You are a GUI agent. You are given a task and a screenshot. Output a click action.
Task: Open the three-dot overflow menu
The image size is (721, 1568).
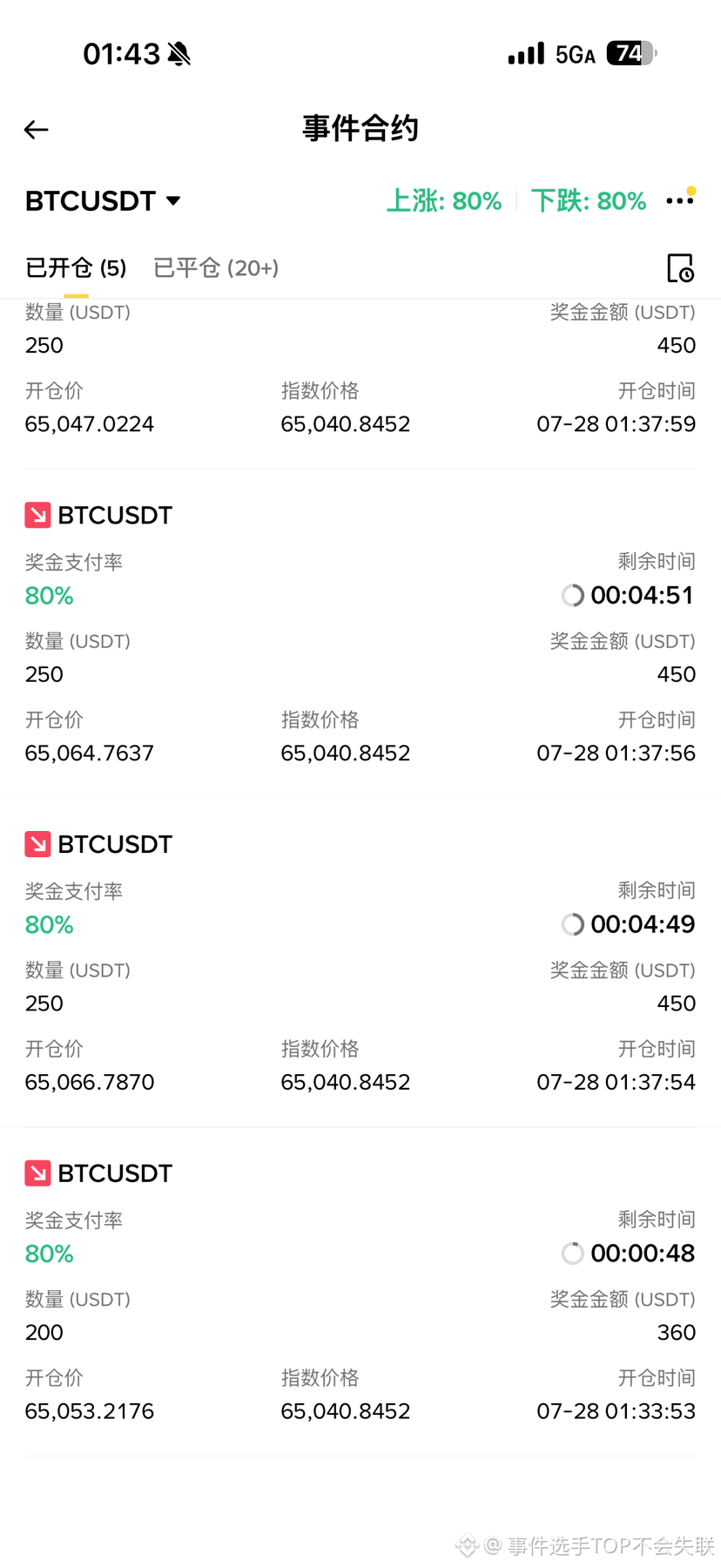click(x=679, y=201)
